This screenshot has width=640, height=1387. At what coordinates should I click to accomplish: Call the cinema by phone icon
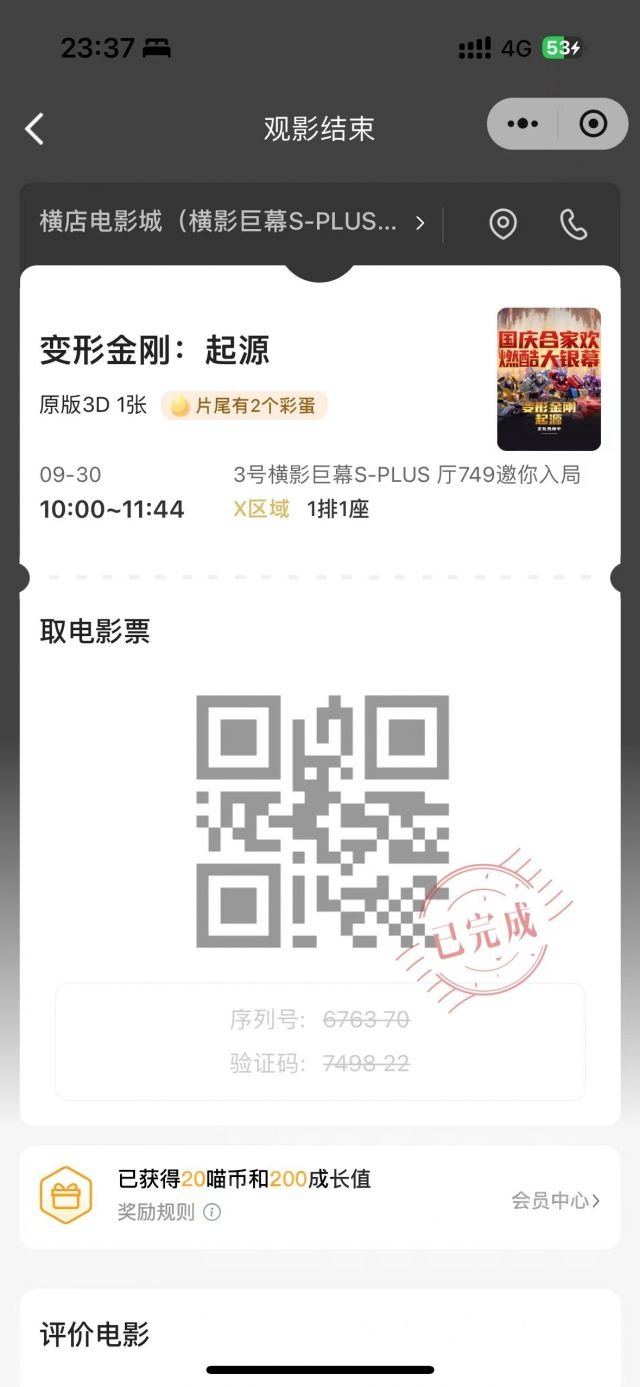[573, 224]
